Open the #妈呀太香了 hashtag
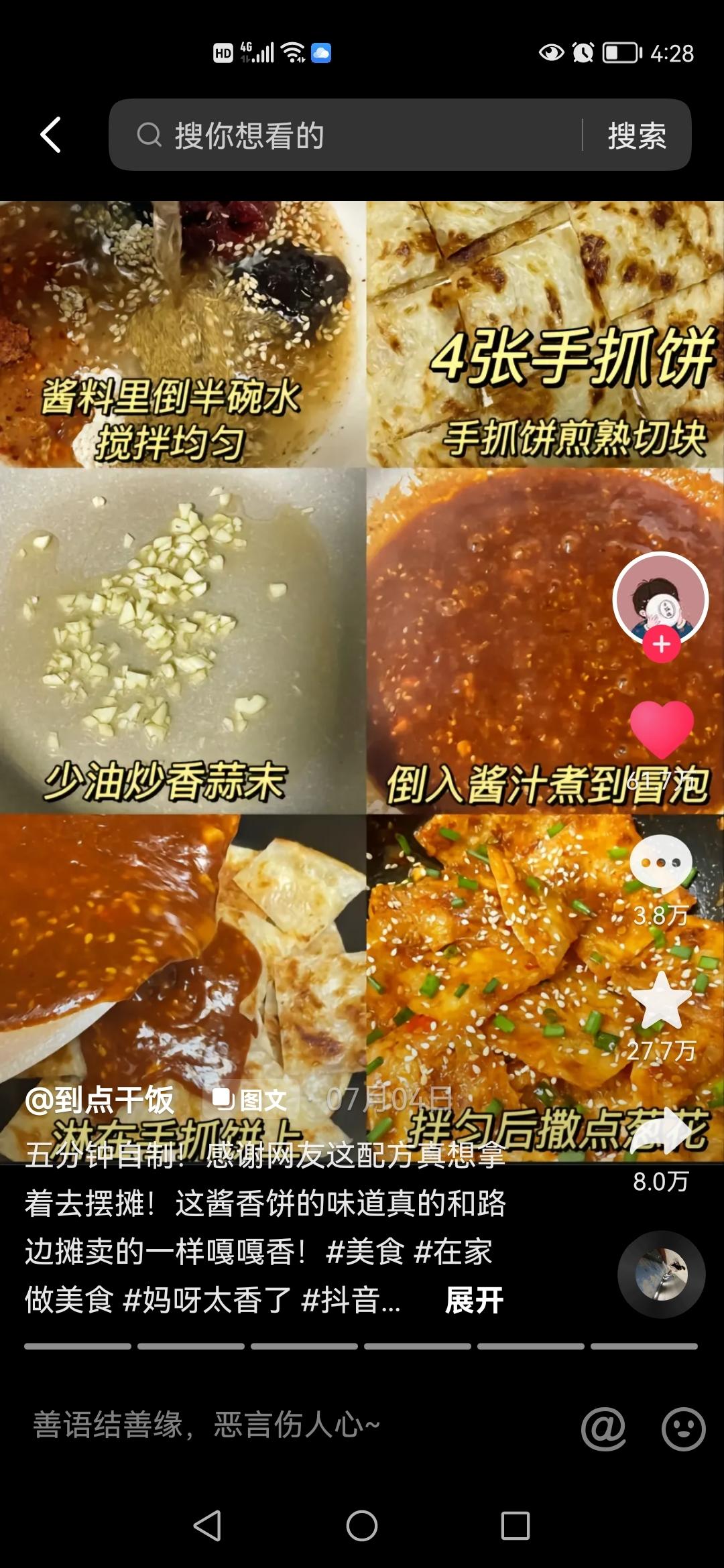 (208, 1301)
